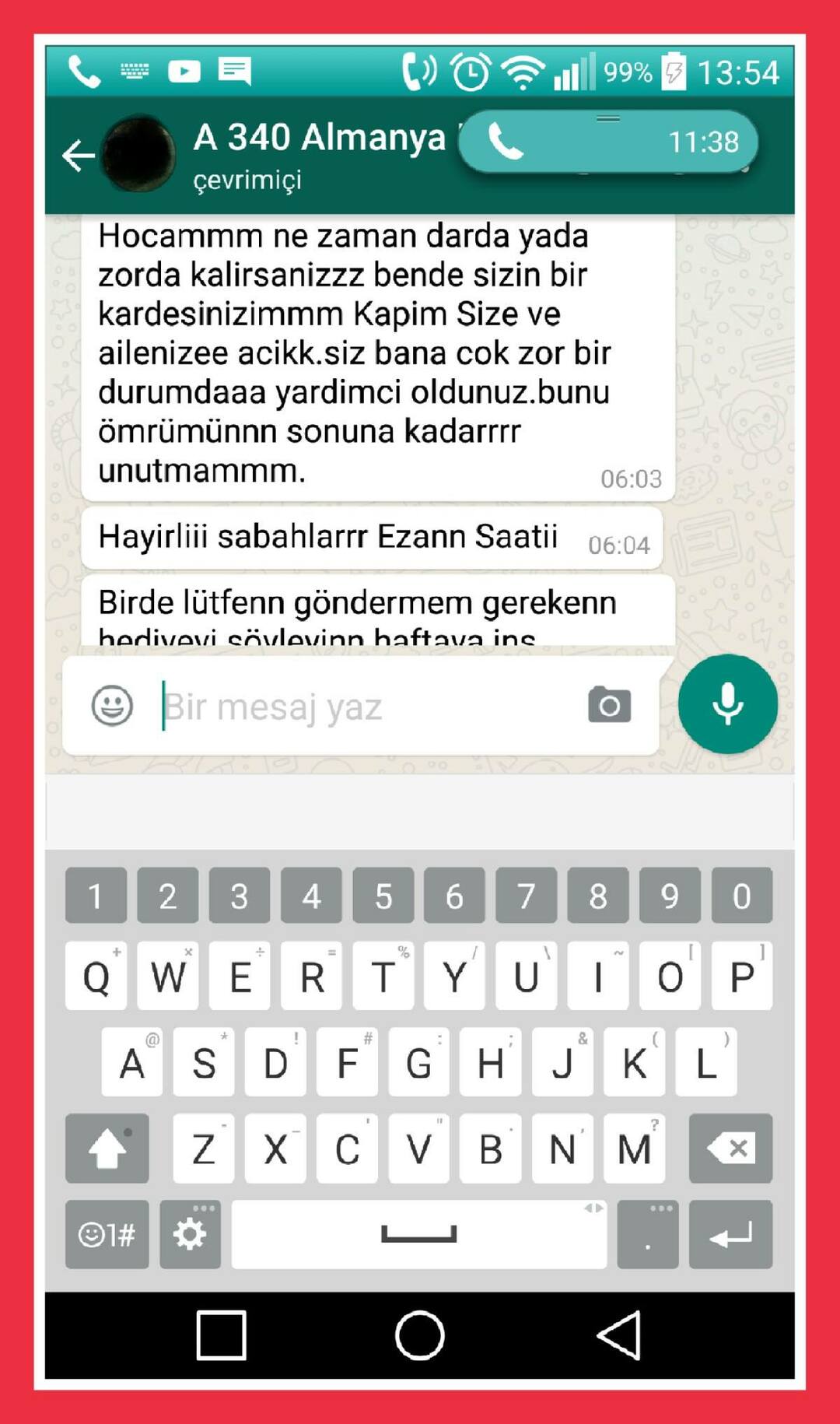Image resolution: width=840 pixels, height=1424 pixels.
Task: Open keyboard settings gear
Action: click(190, 1234)
